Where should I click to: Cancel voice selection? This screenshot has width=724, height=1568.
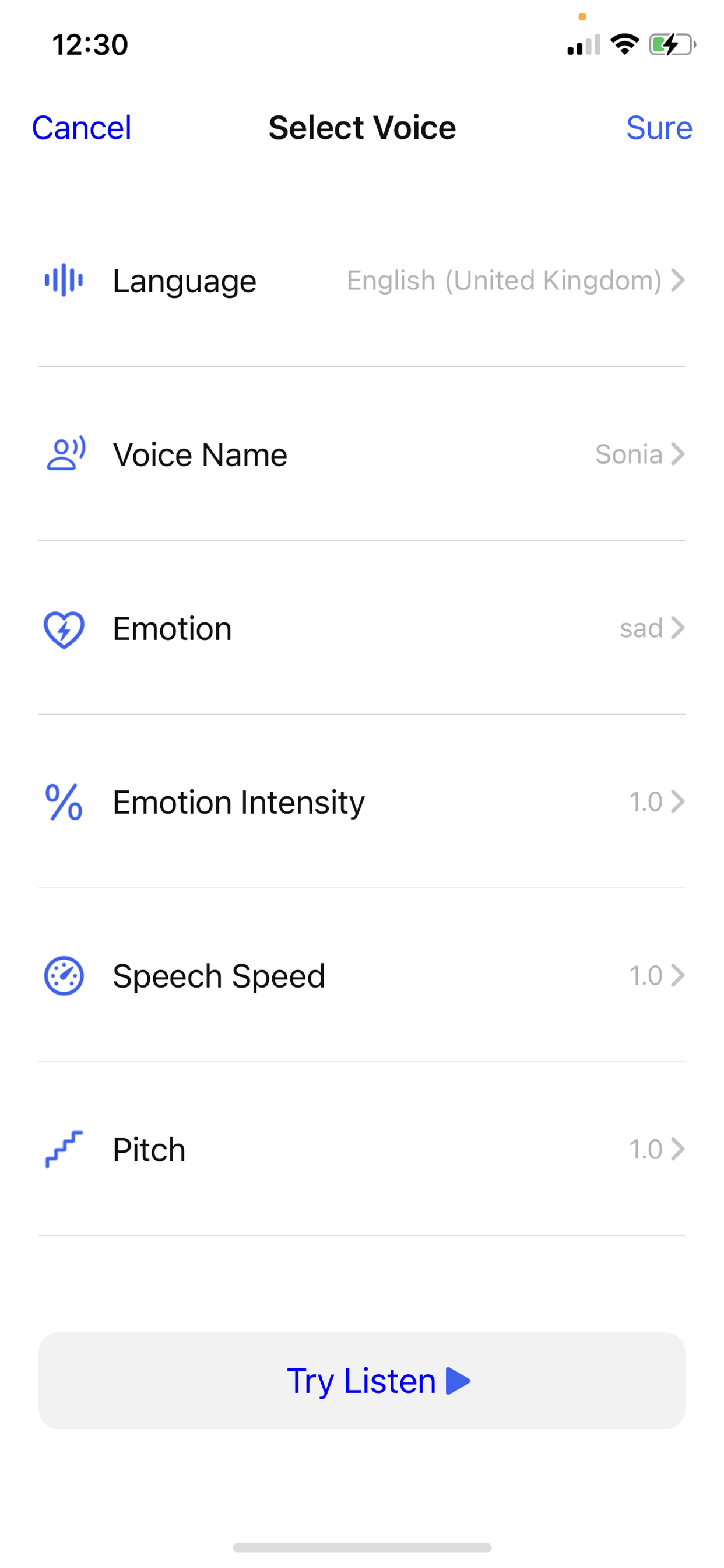click(82, 128)
